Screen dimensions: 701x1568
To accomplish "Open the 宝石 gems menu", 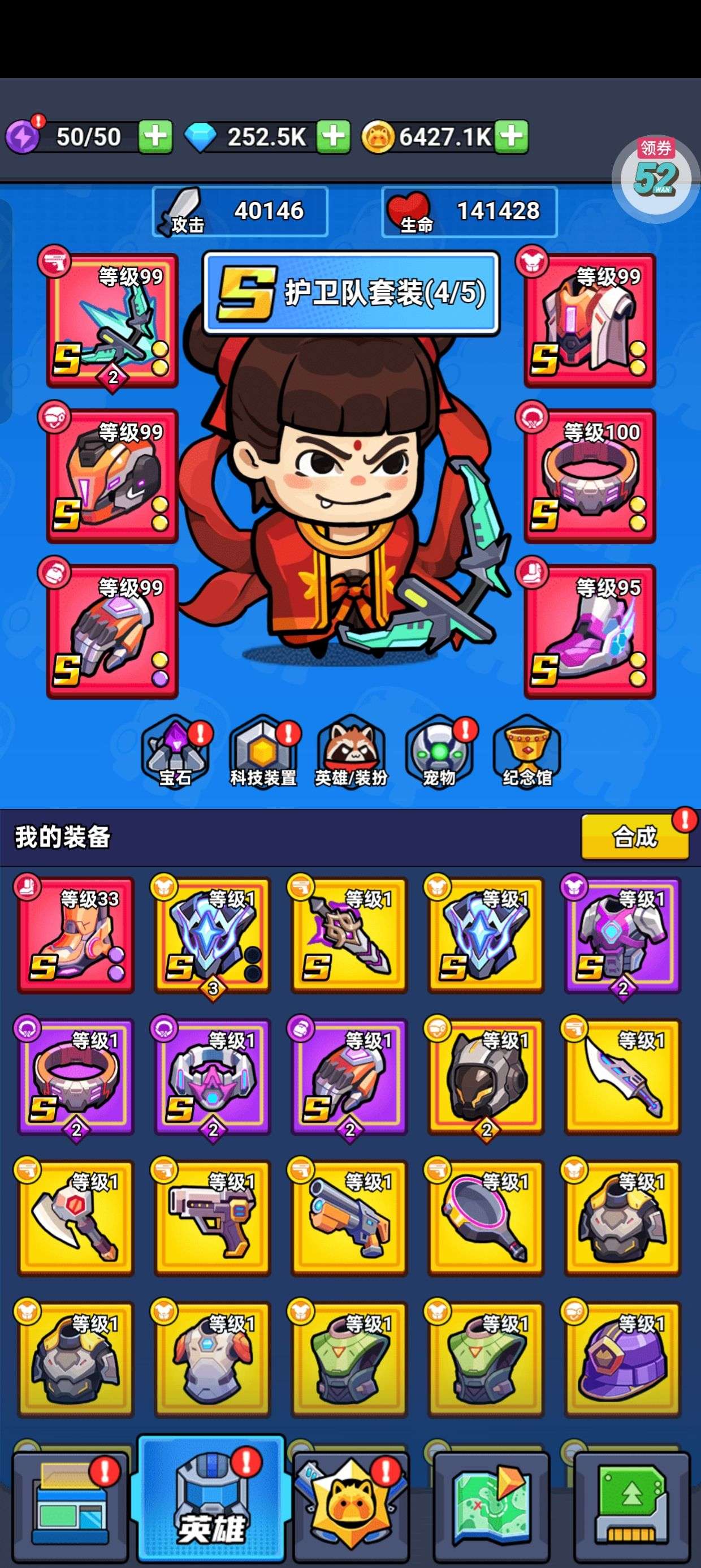I will pyautogui.click(x=175, y=752).
